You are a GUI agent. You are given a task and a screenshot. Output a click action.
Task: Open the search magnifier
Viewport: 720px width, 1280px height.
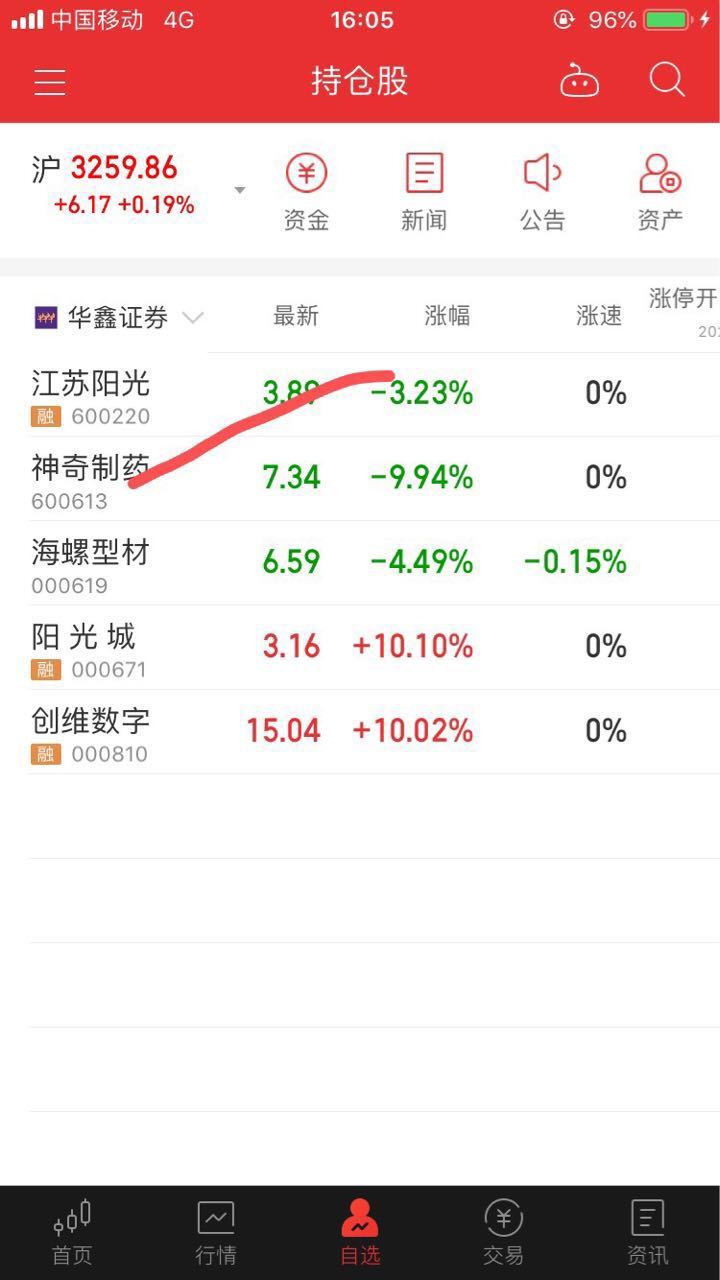point(667,80)
